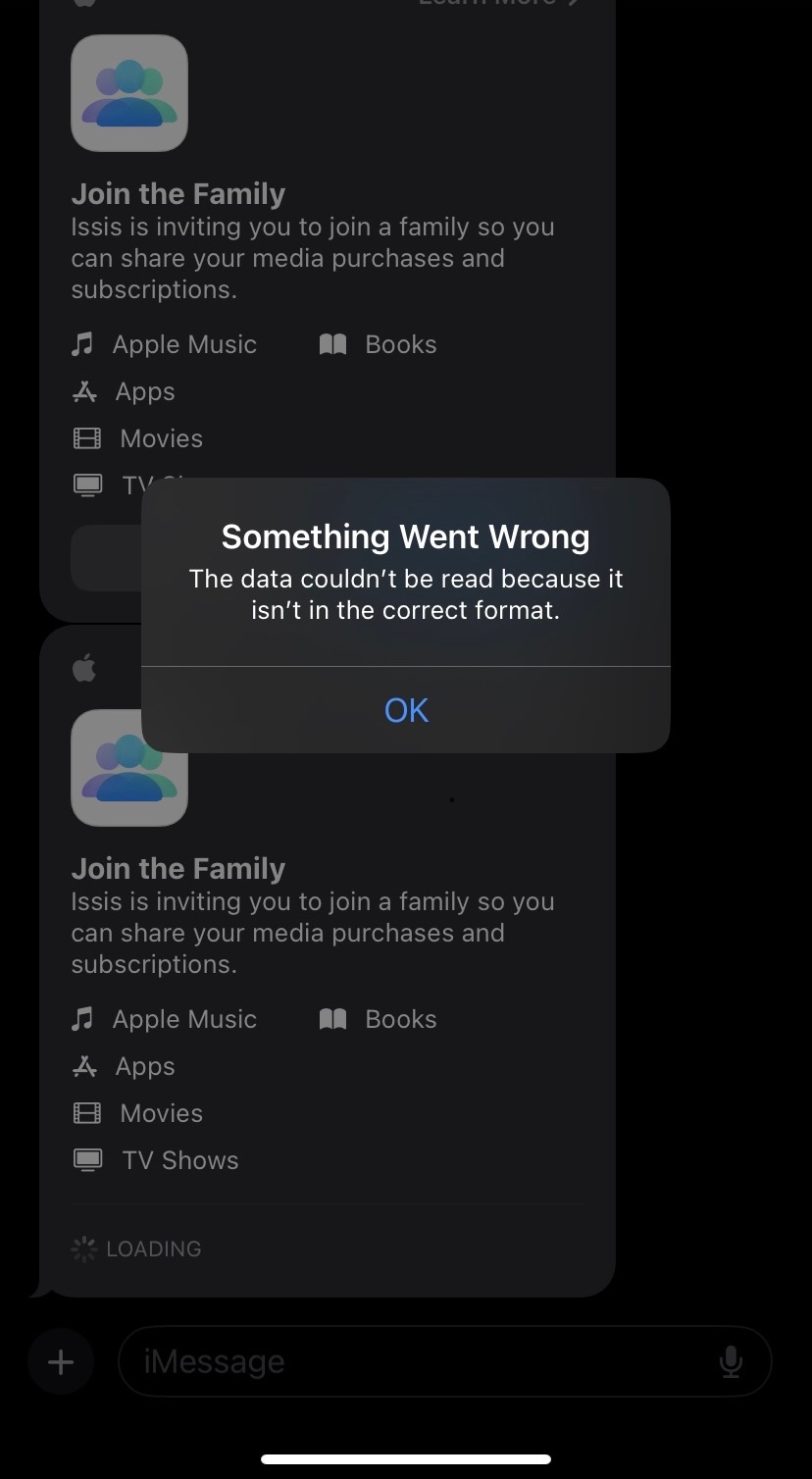
Task: Tap the home indicator bar
Action: point(406,1457)
